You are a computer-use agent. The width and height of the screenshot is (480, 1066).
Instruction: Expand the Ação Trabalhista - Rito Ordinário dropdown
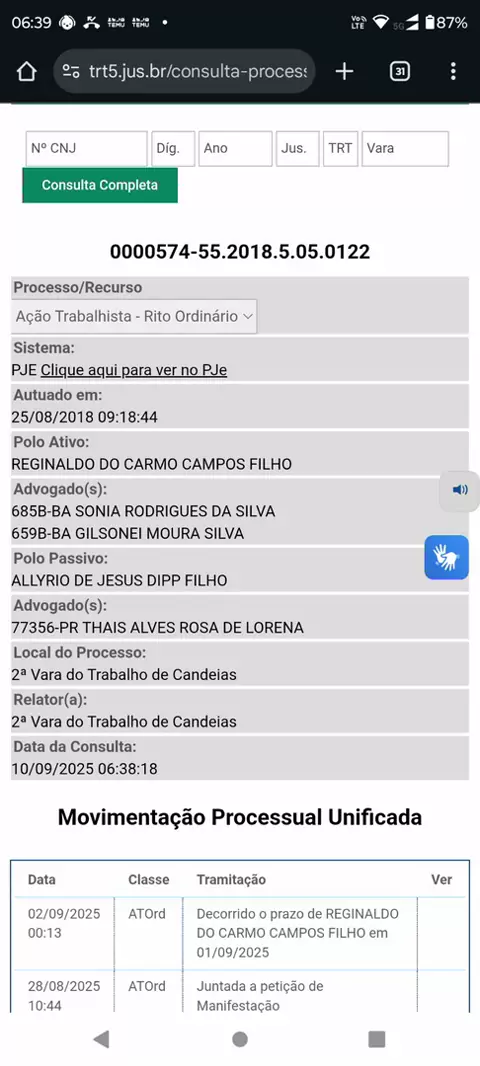135,316
